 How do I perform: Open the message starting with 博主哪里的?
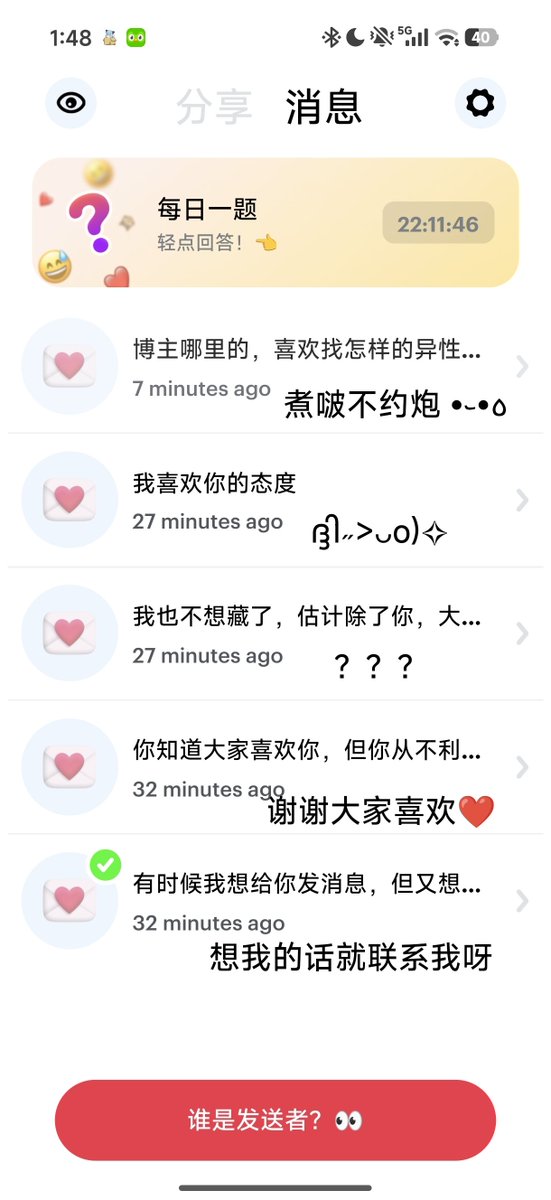pyautogui.click(x=276, y=366)
